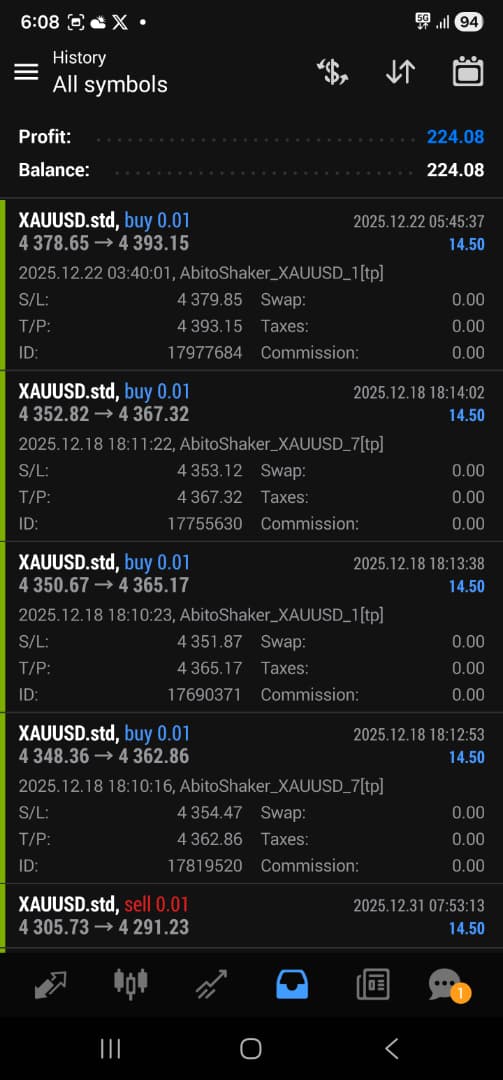Switch to the candlestick Chart tab
Viewport: 503px width, 1080px height.
click(x=131, y=984)
